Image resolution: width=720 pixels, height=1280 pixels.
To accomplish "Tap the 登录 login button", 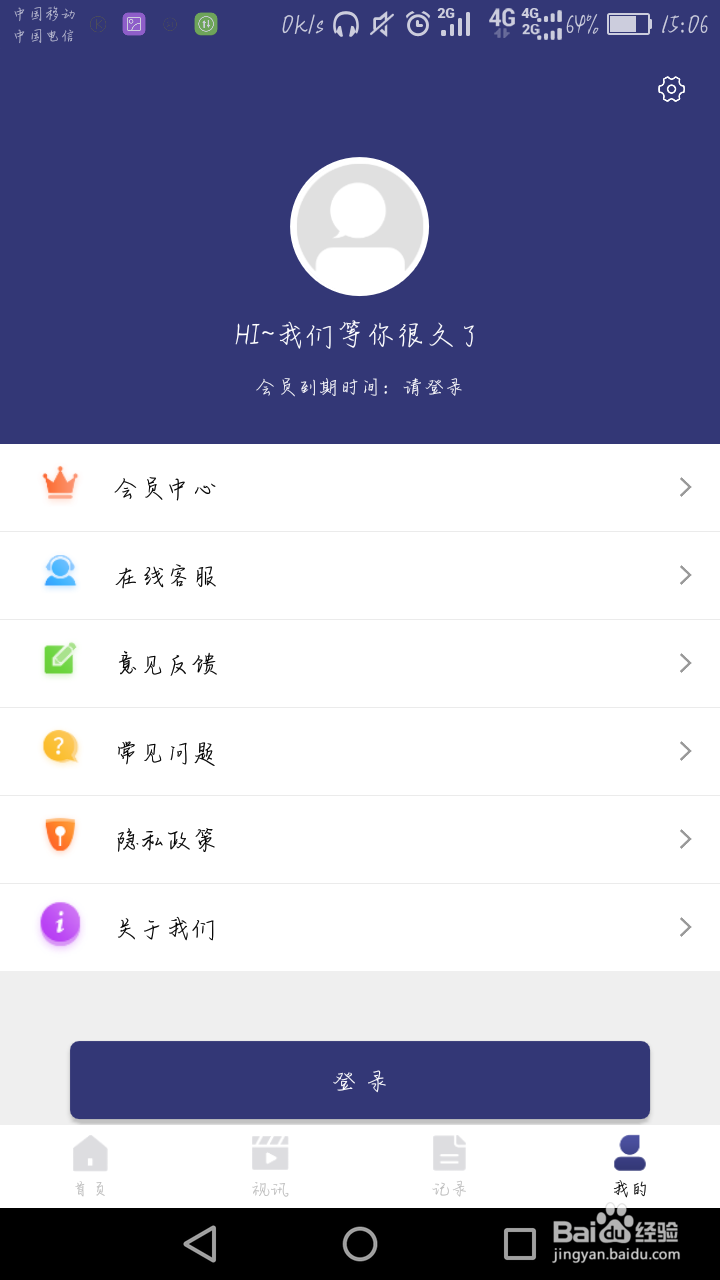I will point(360,1080).
